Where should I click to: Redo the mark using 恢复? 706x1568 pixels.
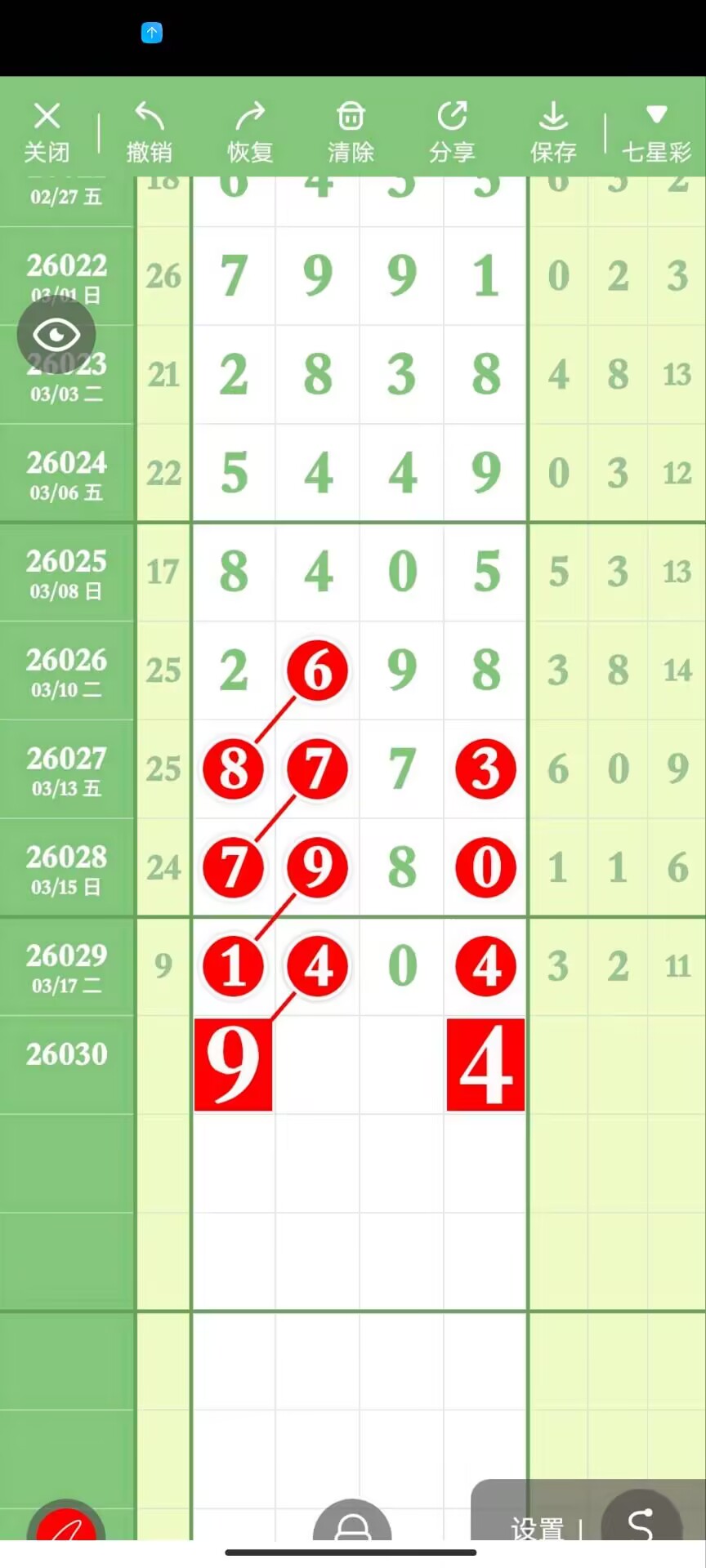249,131
